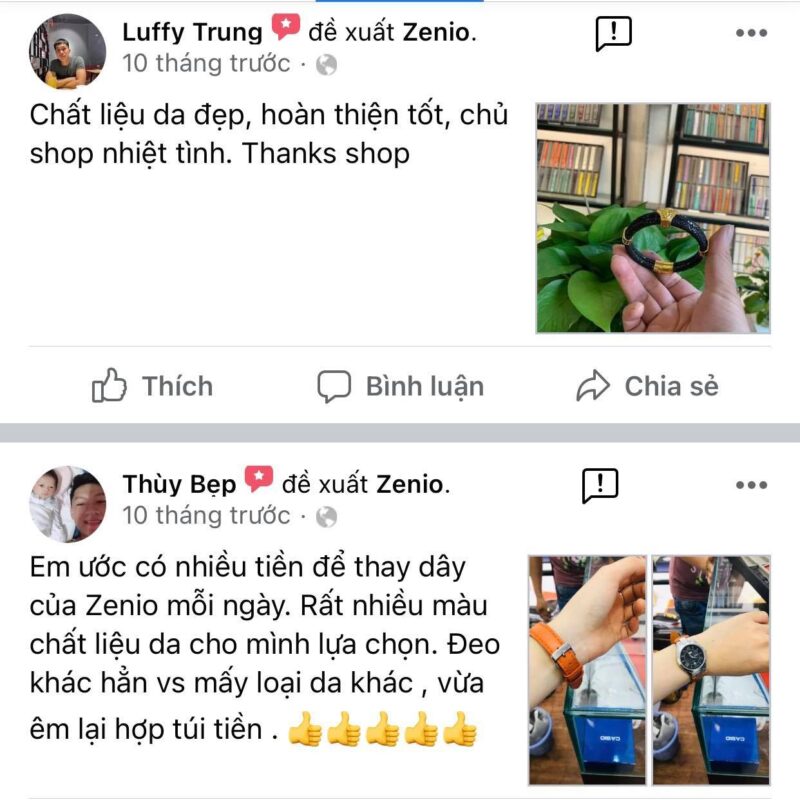View the wristwatch photo in Thùy Bẹp's post
This screenshot has width=800, height=800.
pyautogui.click(x=711, y=670)
